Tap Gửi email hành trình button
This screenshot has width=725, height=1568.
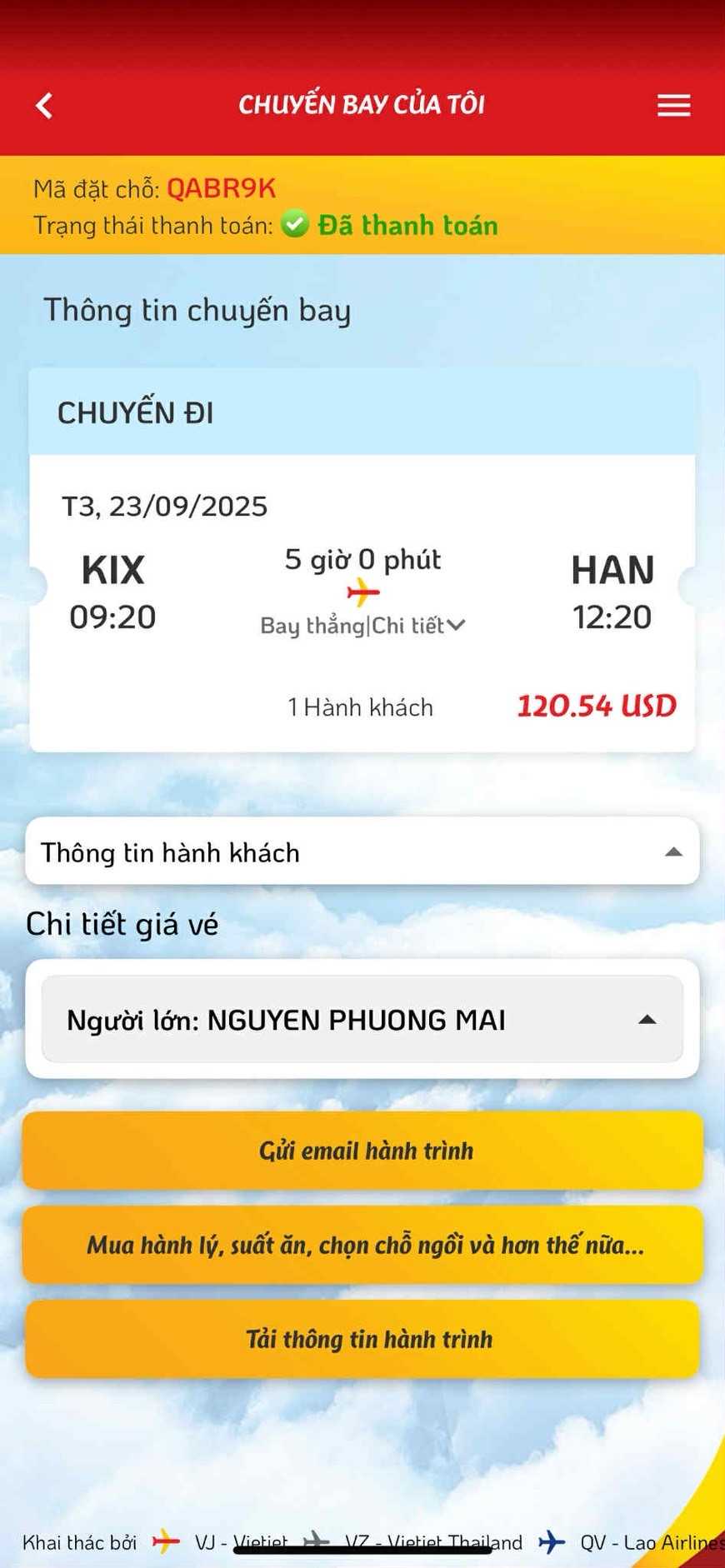(363, 1151)
